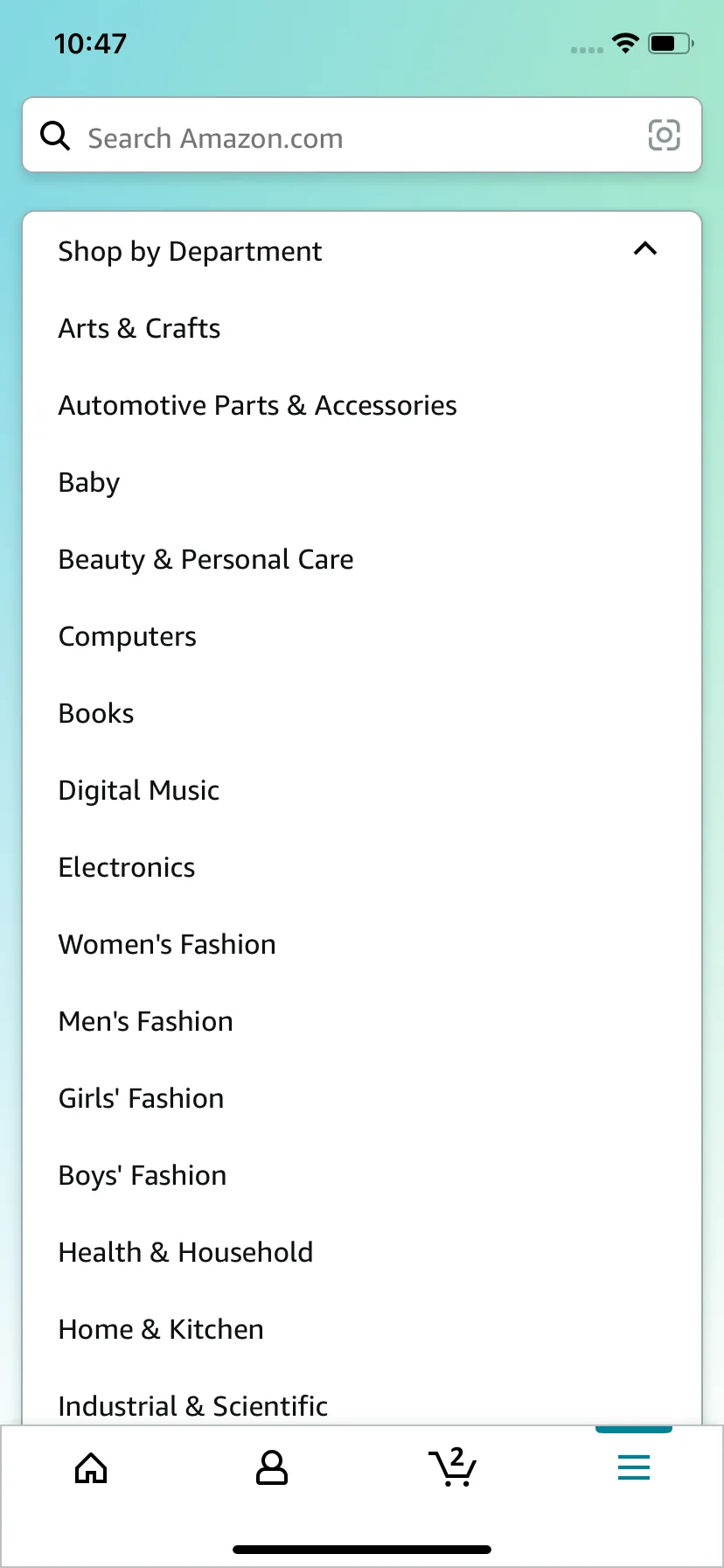Select the Electronics department
This screenshot has width=724, height=1568.
127,867
